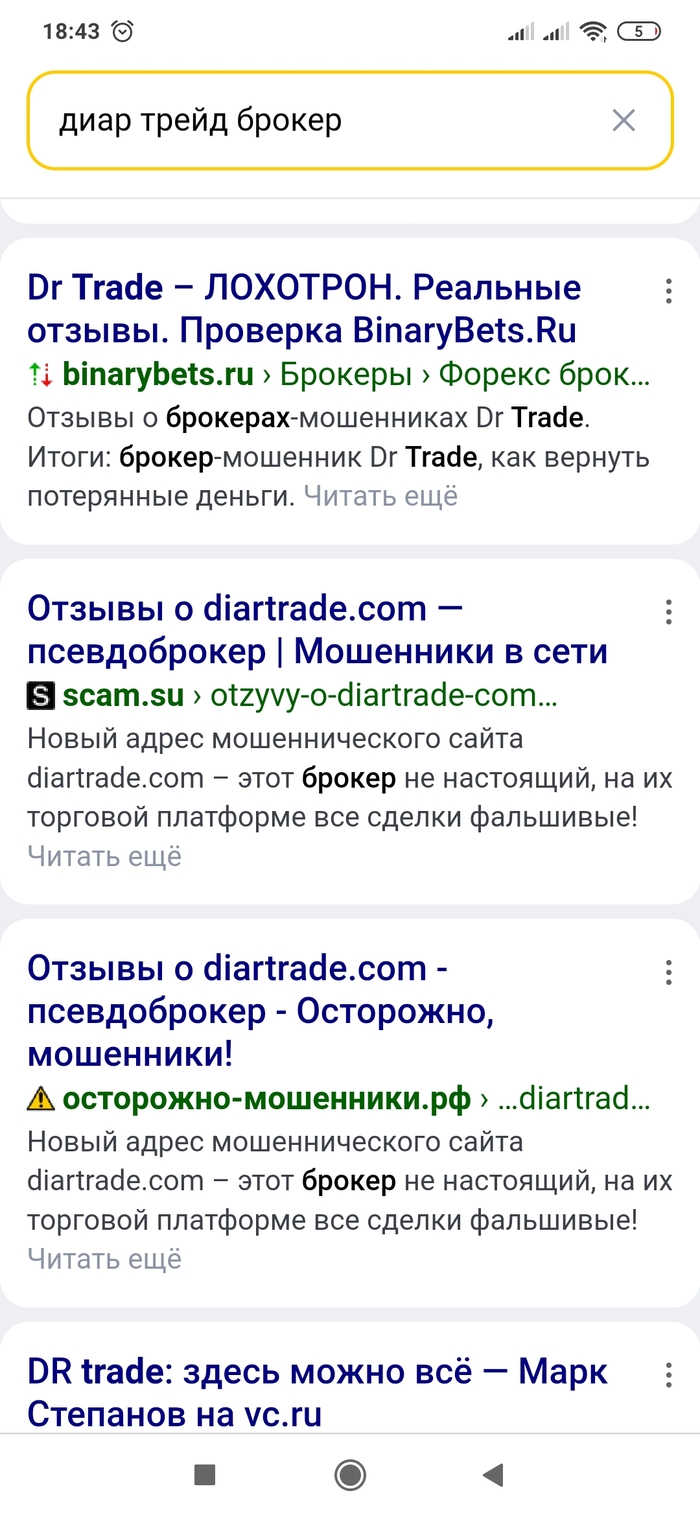Open DR trade: здесь можно всё vc.ru result
The image size is (700, 1517).
point(317,1392)
